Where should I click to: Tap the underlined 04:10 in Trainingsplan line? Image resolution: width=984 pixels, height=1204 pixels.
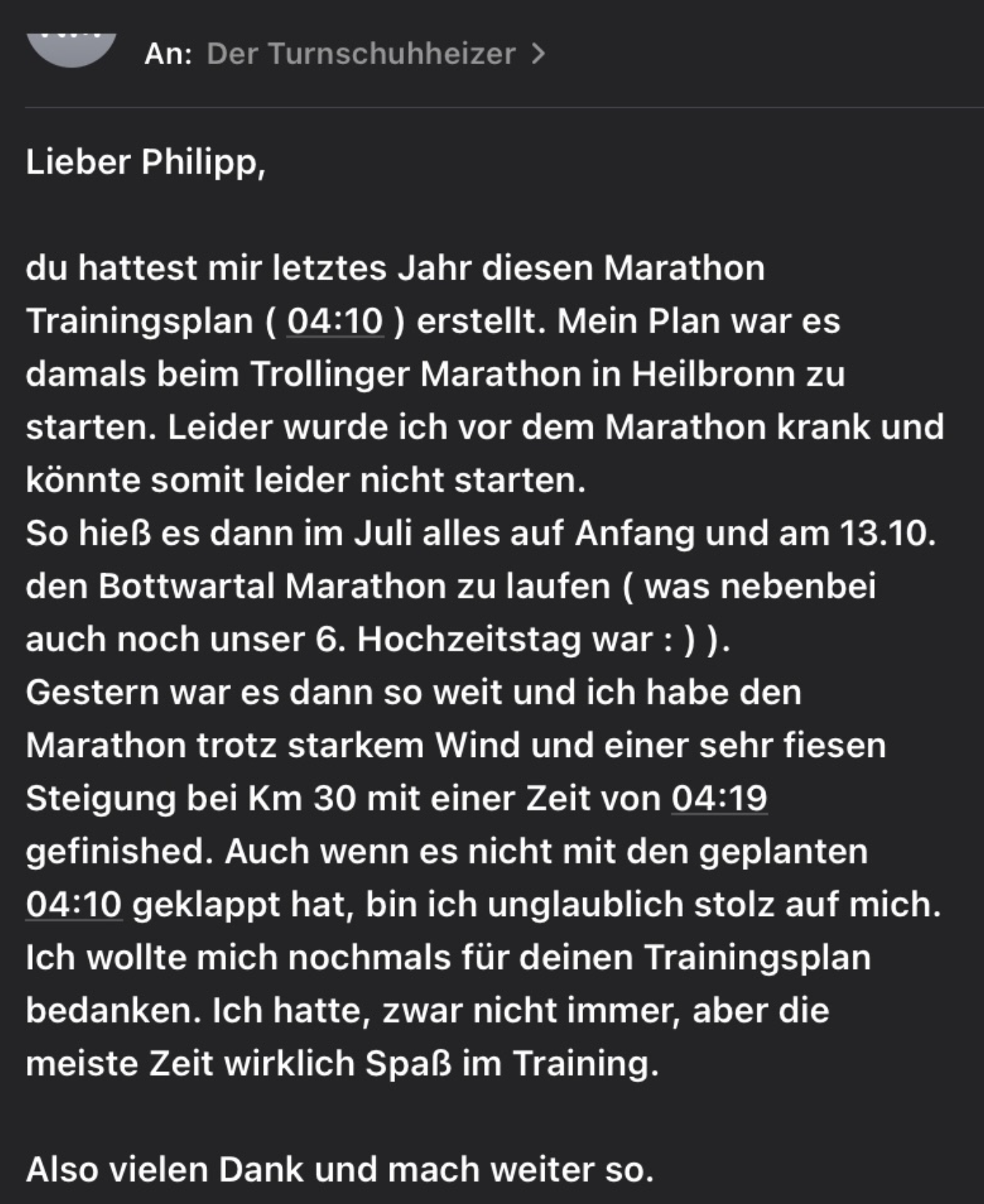tap(335, 321)
